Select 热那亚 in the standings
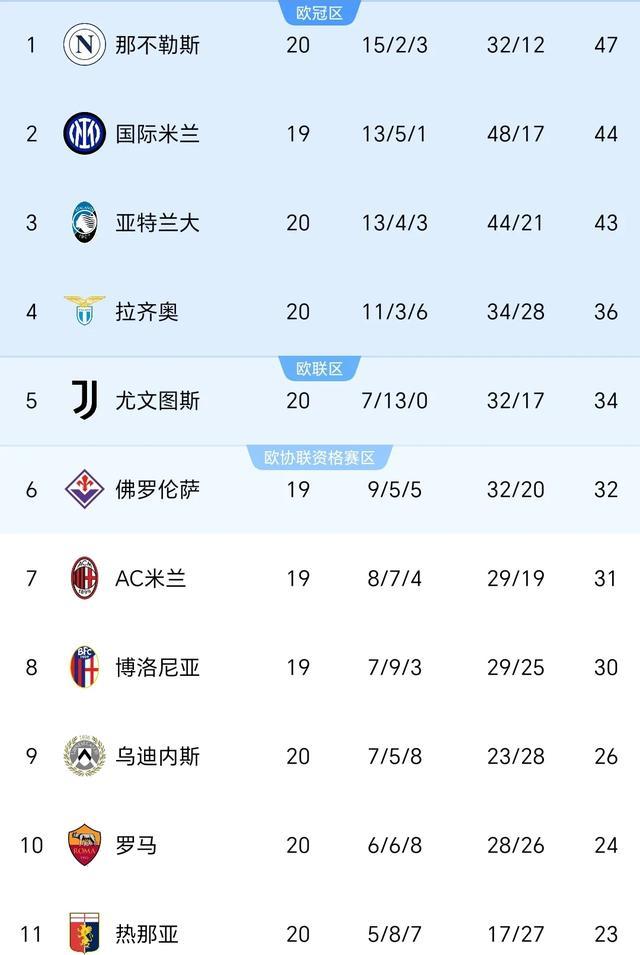 tap(147, 935)
